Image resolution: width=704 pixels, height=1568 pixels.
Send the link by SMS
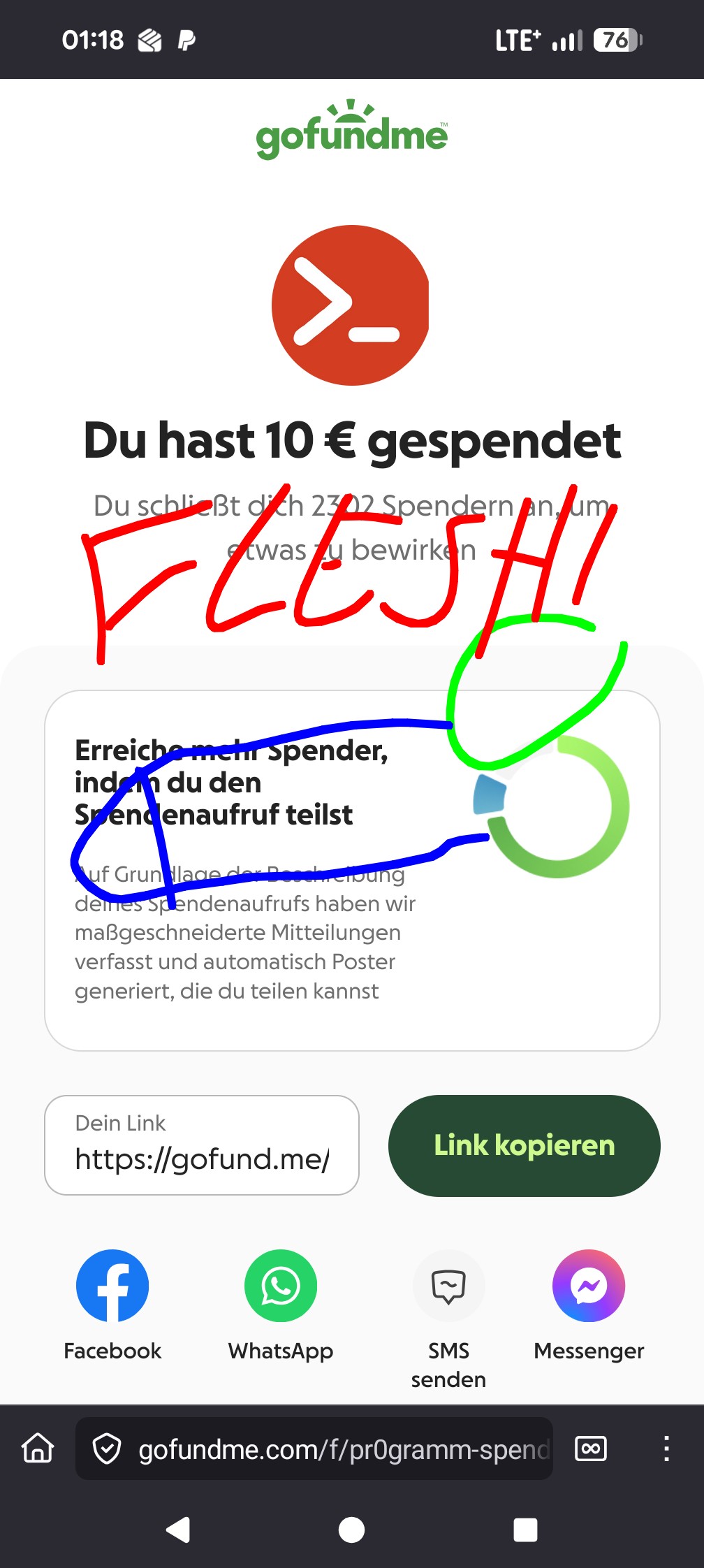[448, 1286]
